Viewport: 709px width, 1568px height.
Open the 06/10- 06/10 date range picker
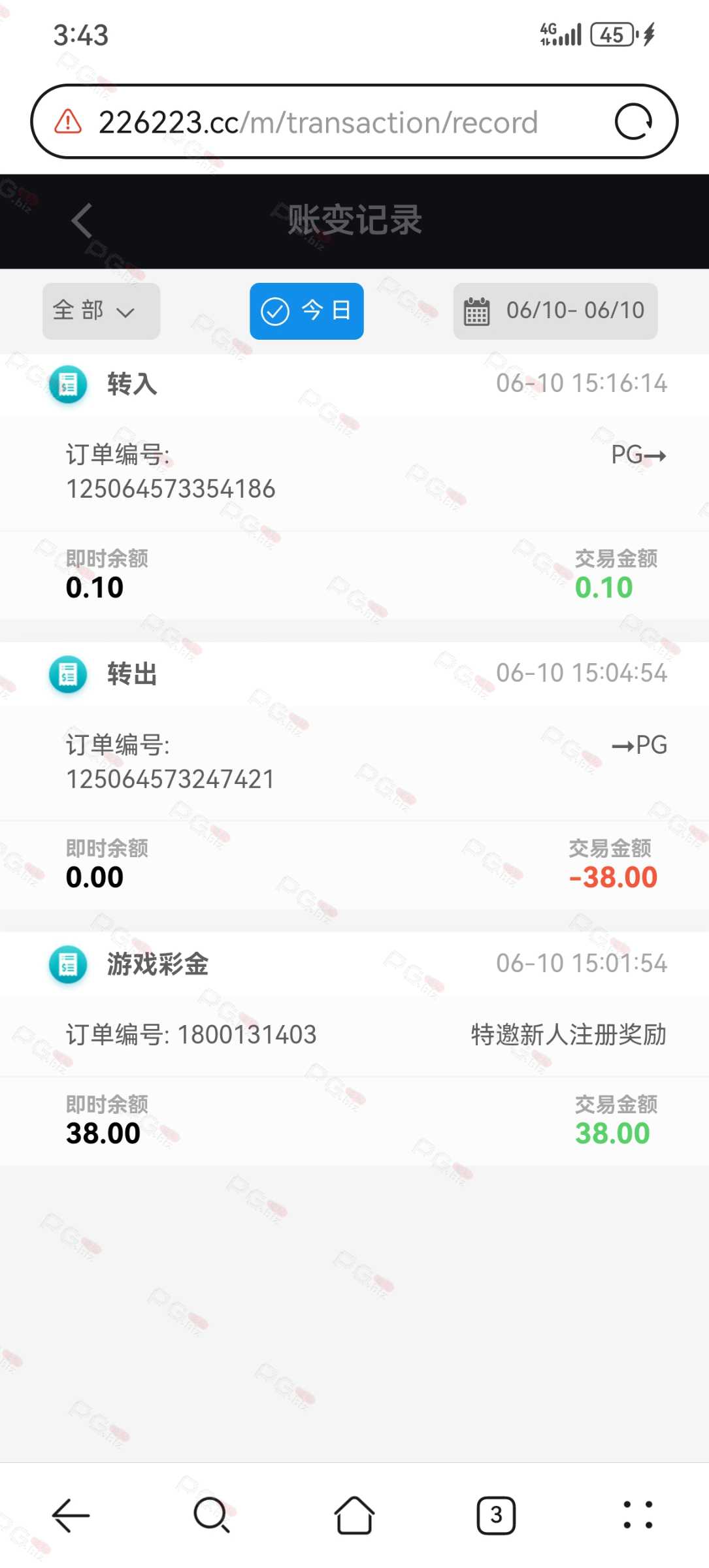[x=555, y=311]
